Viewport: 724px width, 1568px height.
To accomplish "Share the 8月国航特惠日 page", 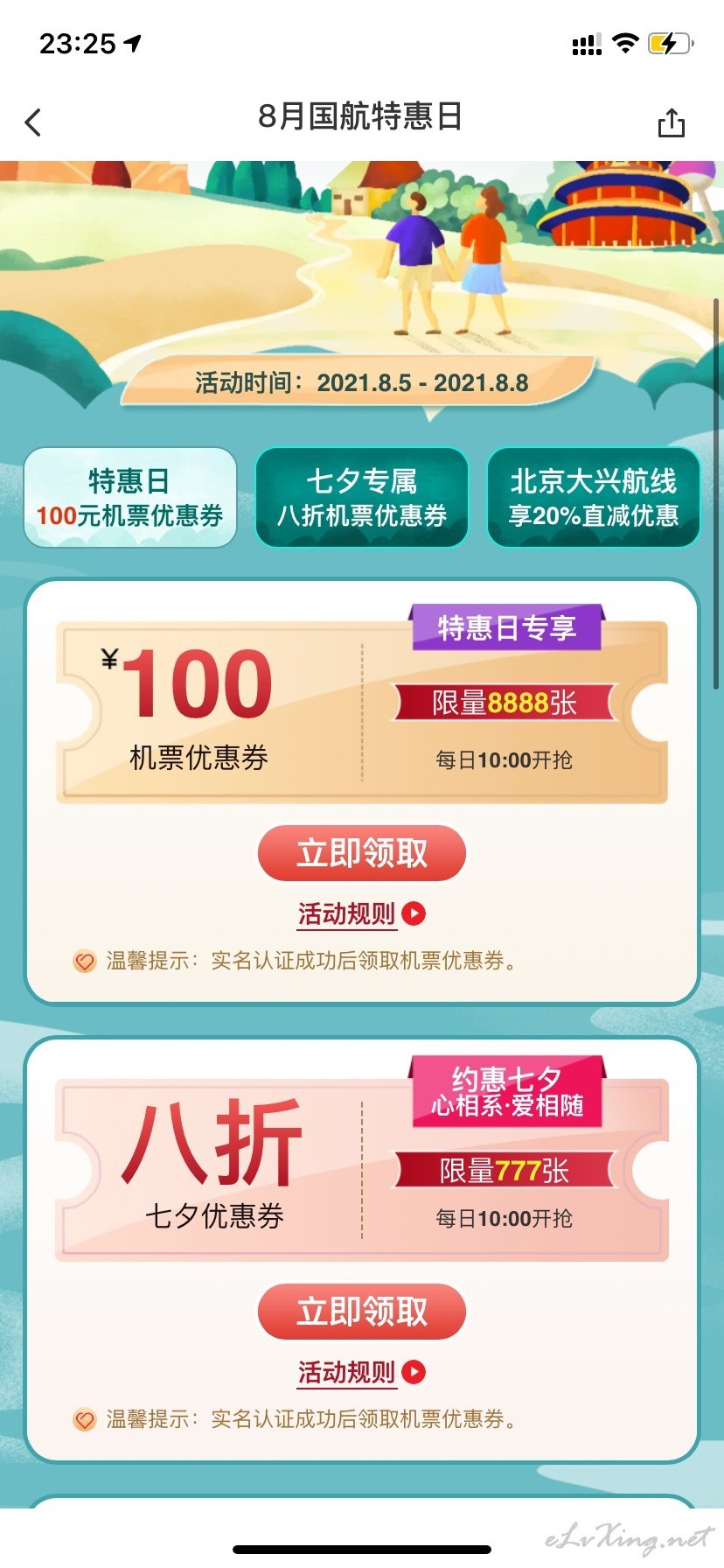I will (671, 122).
